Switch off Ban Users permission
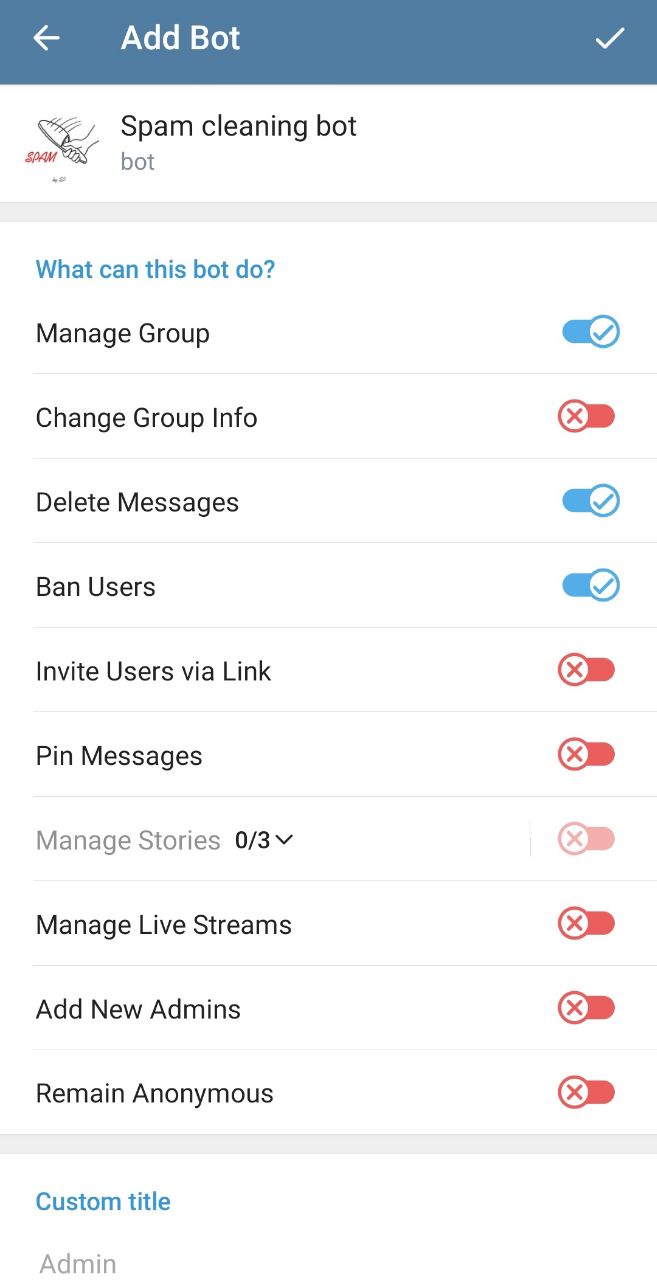Image resolution: width=657 pixels, height=1280 pixels. click(x=590, y=585)
